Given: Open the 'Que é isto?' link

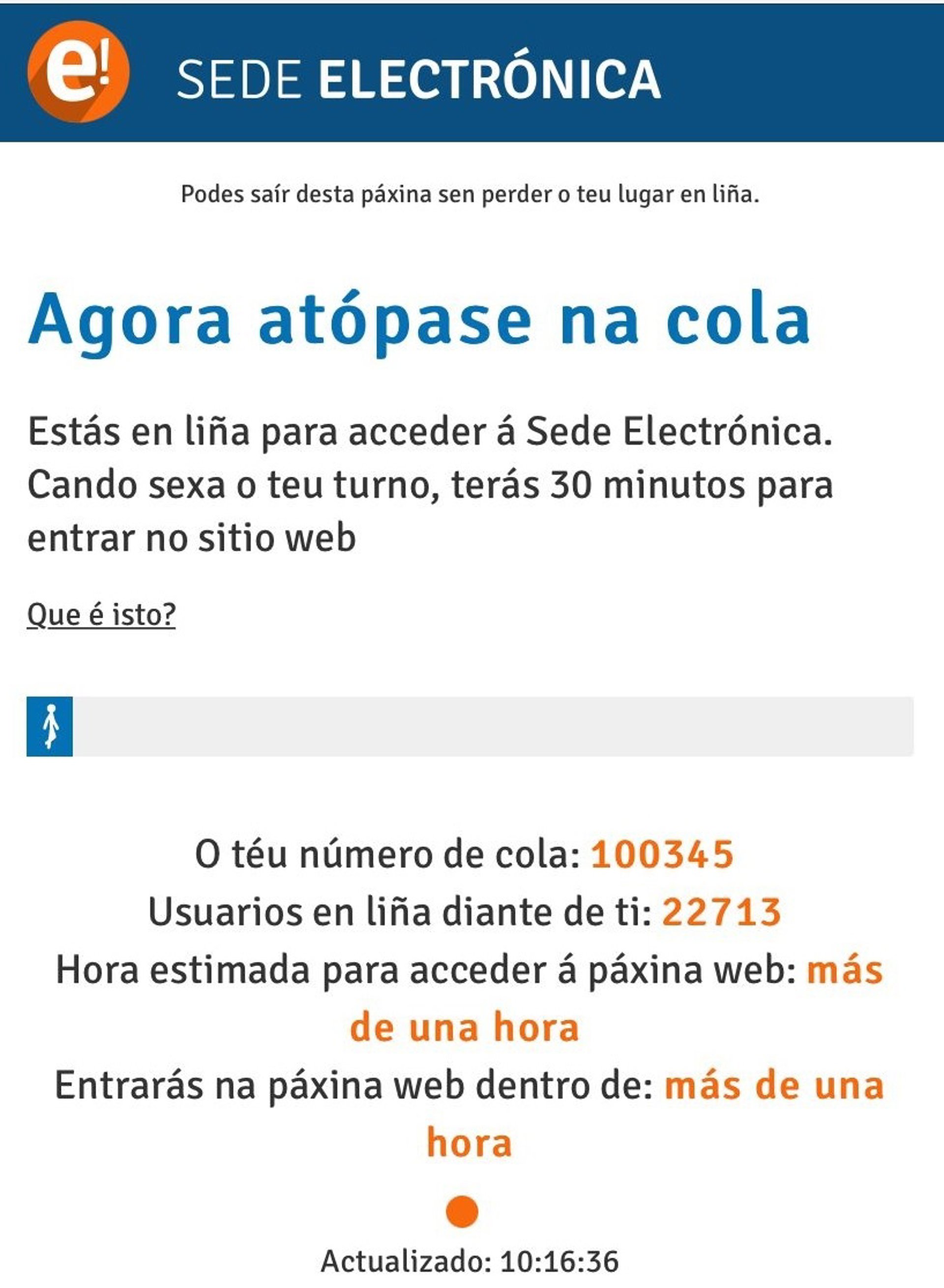Looking at the screenshot, I should pos(101,615).
